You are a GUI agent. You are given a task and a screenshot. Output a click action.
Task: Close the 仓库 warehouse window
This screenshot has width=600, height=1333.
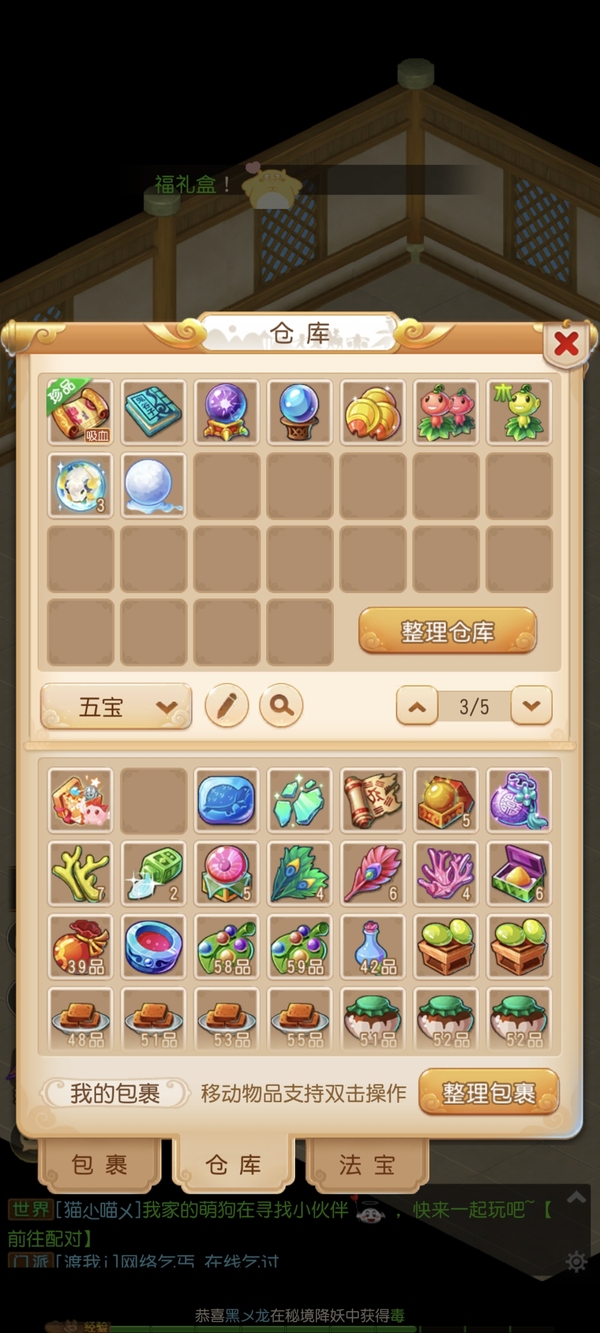[566, 344]
